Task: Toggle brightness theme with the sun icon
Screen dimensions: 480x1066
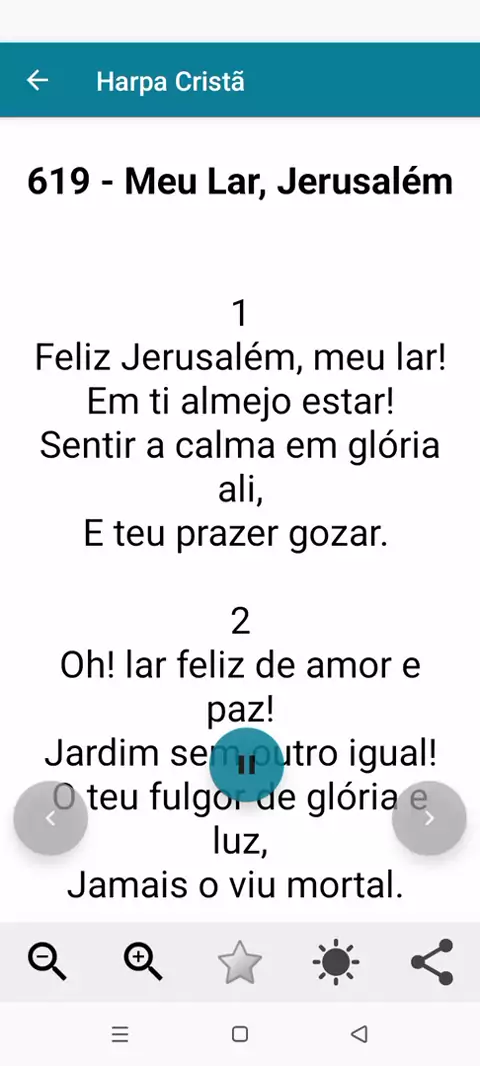Action: point(336,963)
